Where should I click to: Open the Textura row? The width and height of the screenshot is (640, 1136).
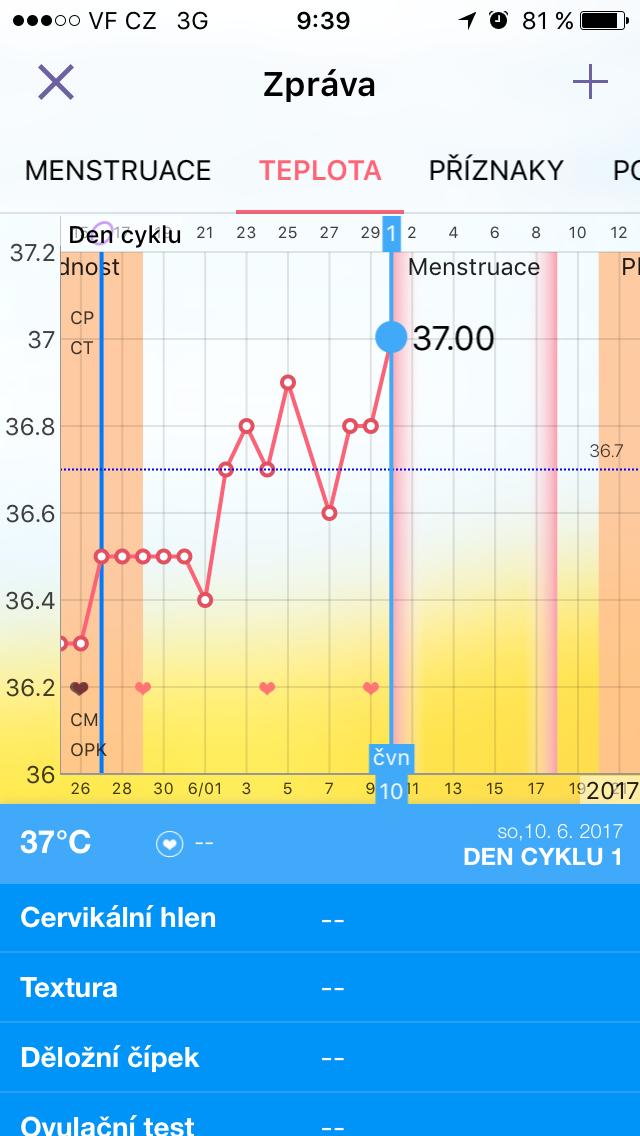pos(320,988)
